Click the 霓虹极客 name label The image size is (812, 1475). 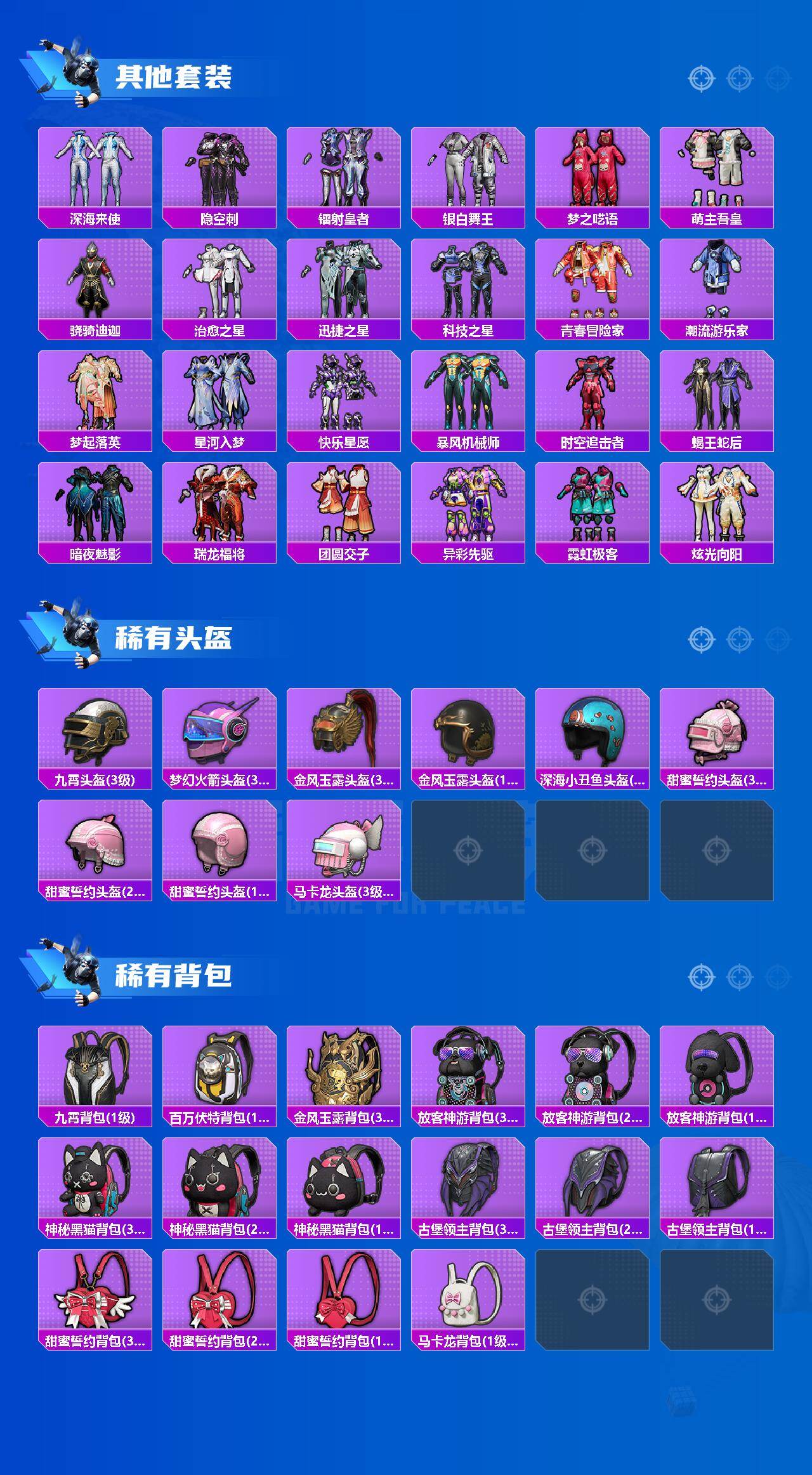[593, 552]
